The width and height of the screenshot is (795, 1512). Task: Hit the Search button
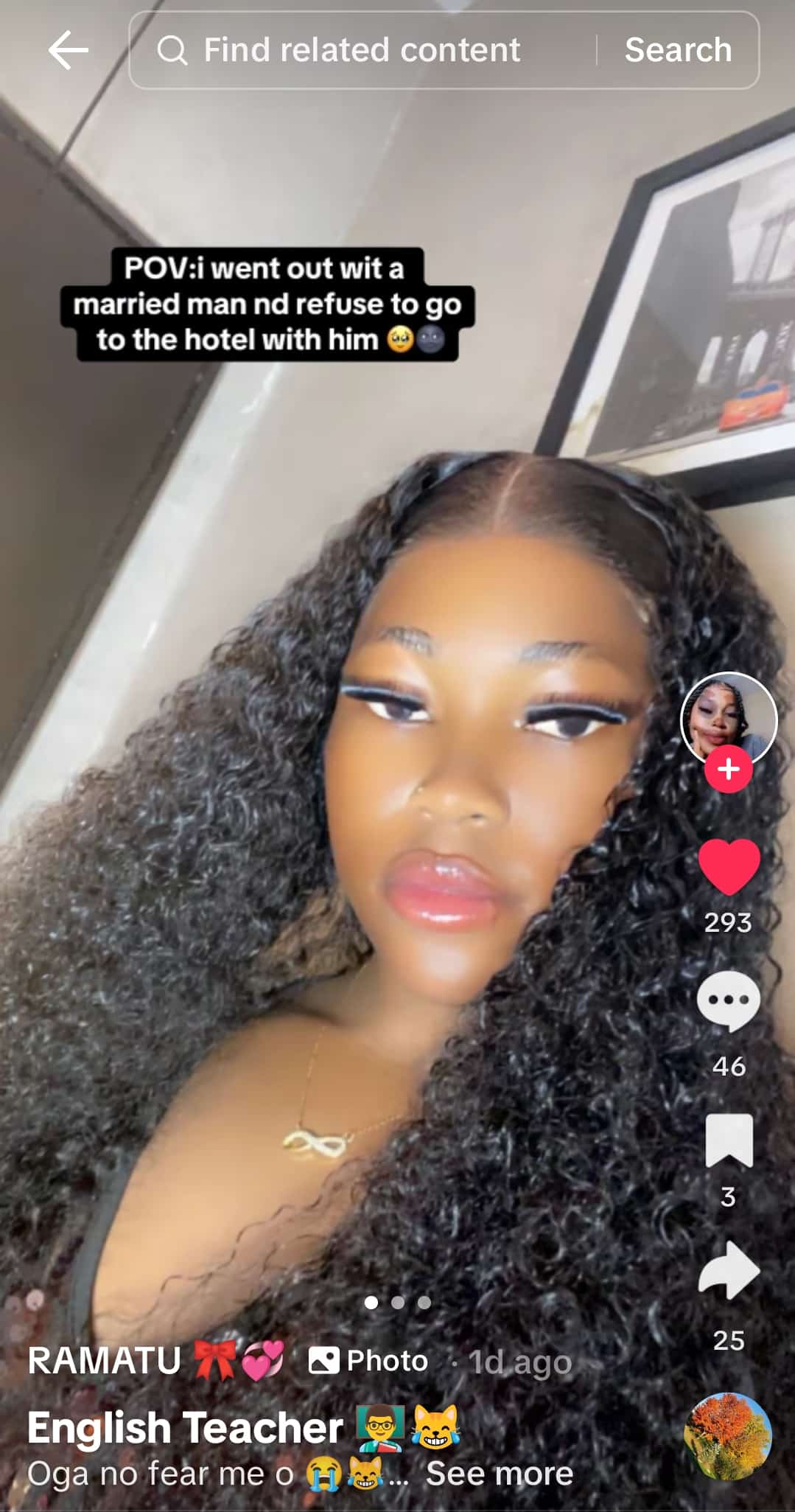click(x=678, y=50)
